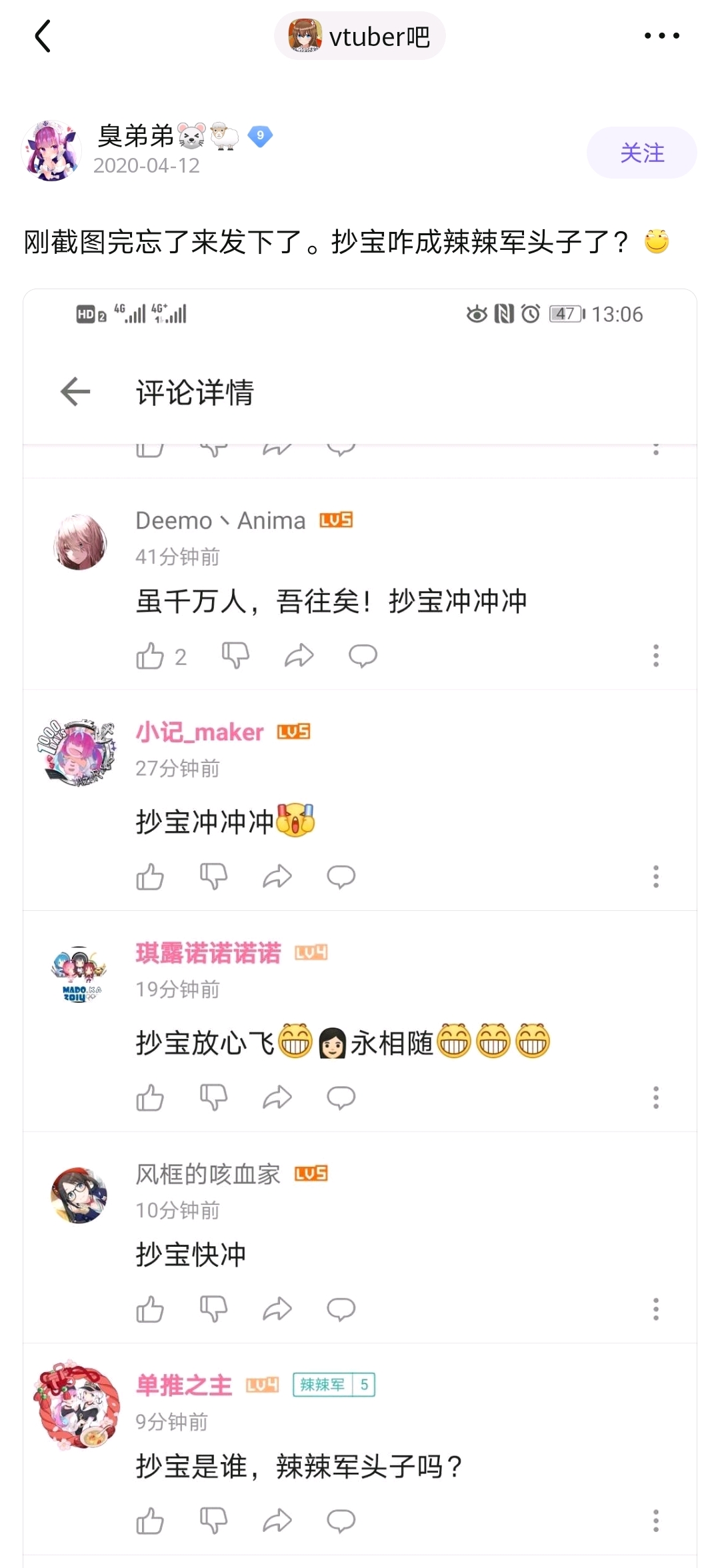View 臭弟弟's profile avatar
This screenshot has height=1568, width=720.
51,151
